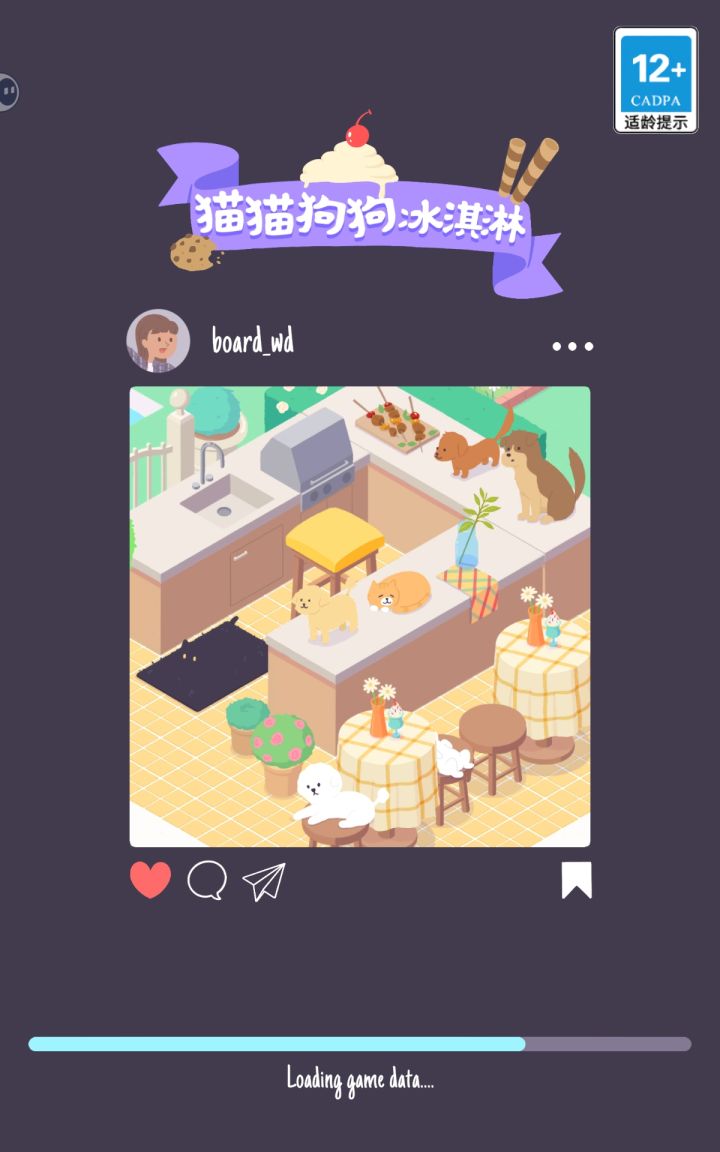The height and width of the screenshot is (1152, 720).
Task: Tap the game preview image
Action: point(360,615)
